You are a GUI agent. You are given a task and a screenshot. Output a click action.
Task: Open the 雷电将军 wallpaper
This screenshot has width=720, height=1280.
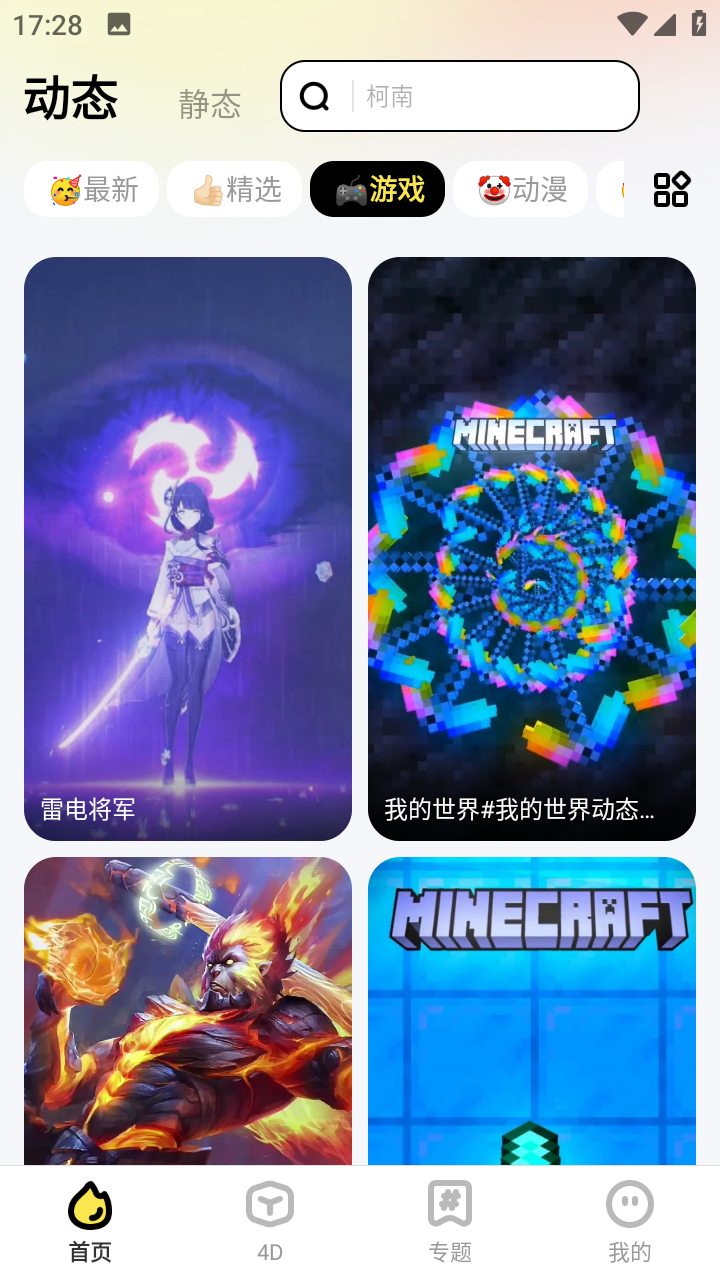[188, 548]
